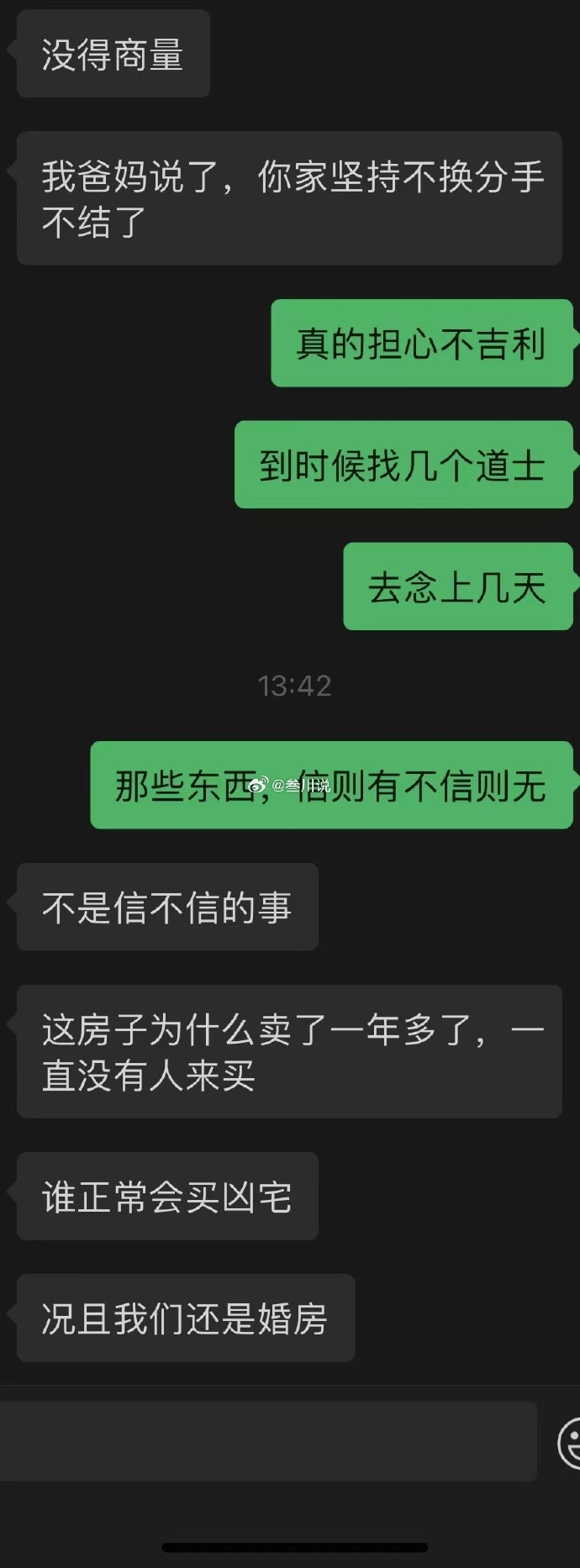Tap the message input field
The height and width of the screenshot is (1568, 580).
[x=267, y=1441]
